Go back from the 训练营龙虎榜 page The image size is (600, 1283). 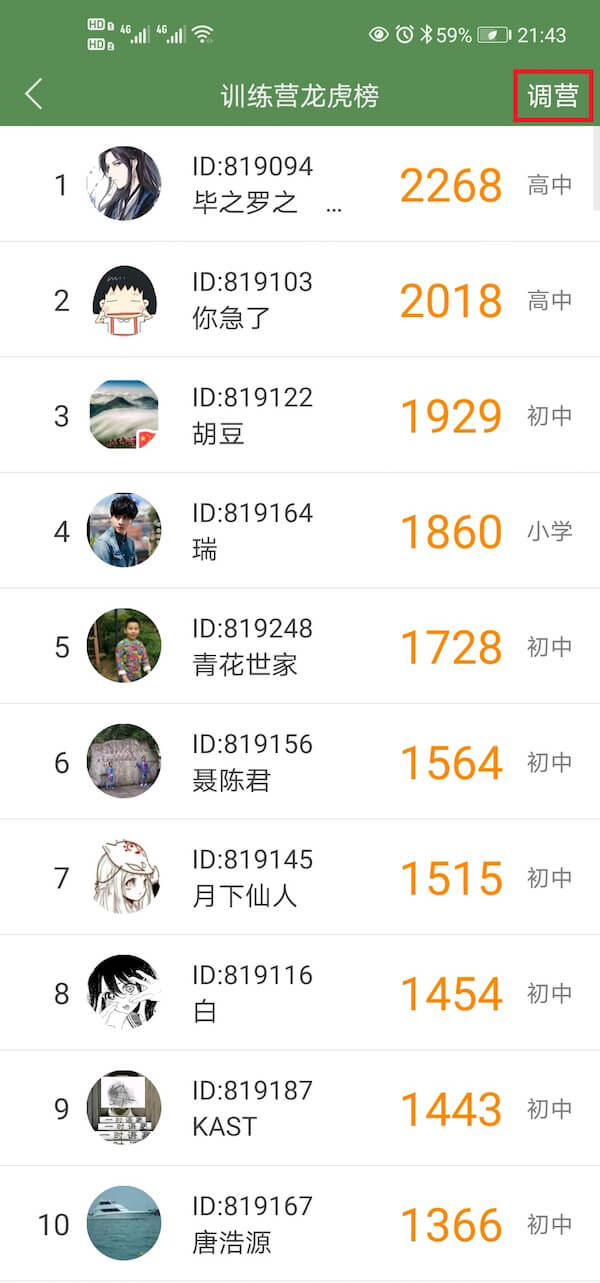click(34, 95)
